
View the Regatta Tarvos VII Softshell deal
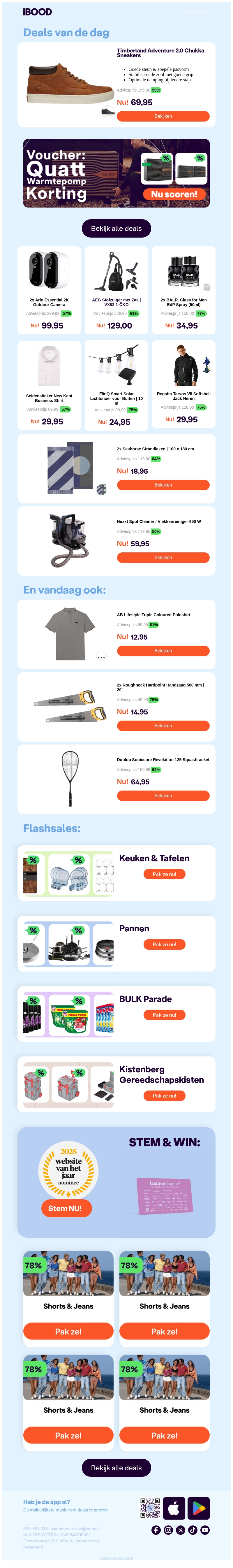(183, 384)
